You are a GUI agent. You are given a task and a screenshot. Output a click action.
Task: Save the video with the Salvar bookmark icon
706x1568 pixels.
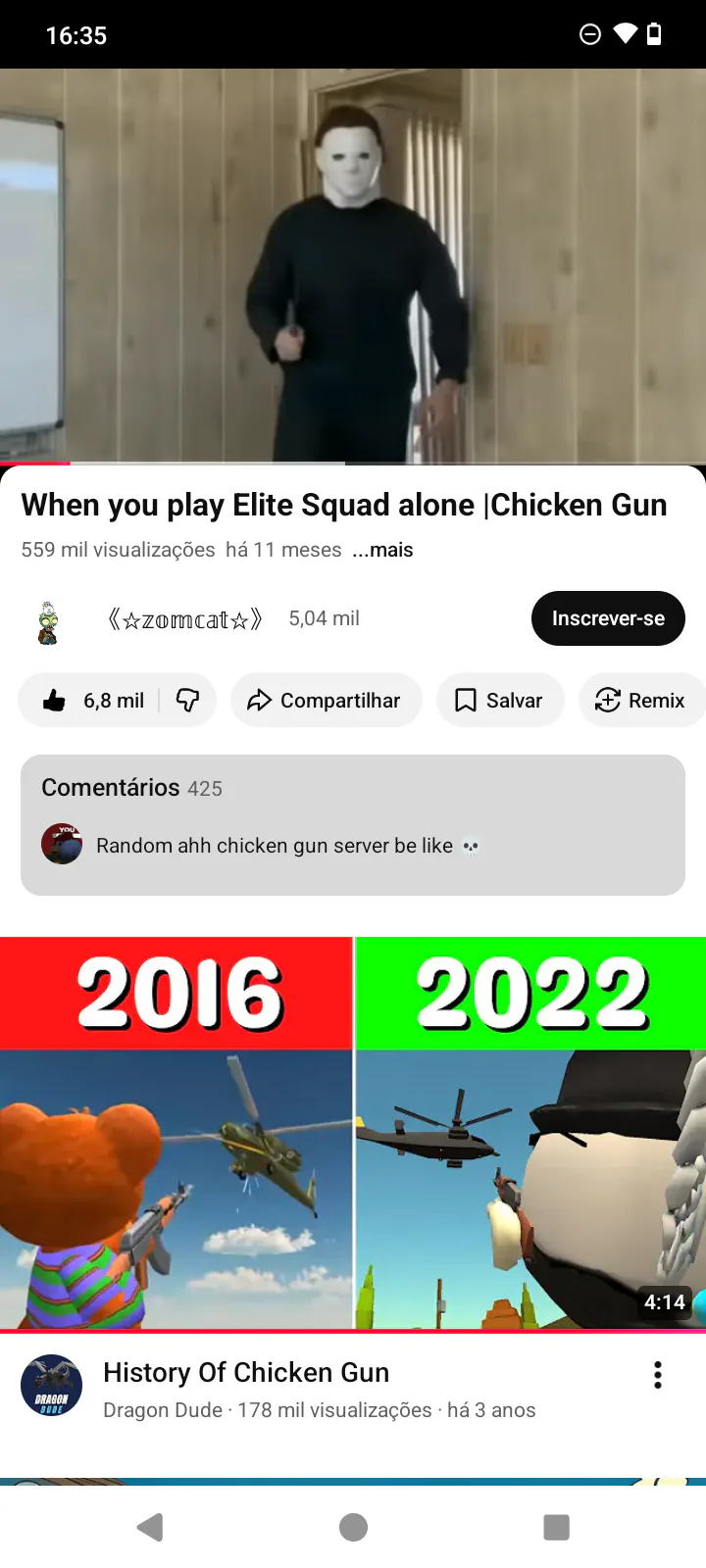[500, 700]
